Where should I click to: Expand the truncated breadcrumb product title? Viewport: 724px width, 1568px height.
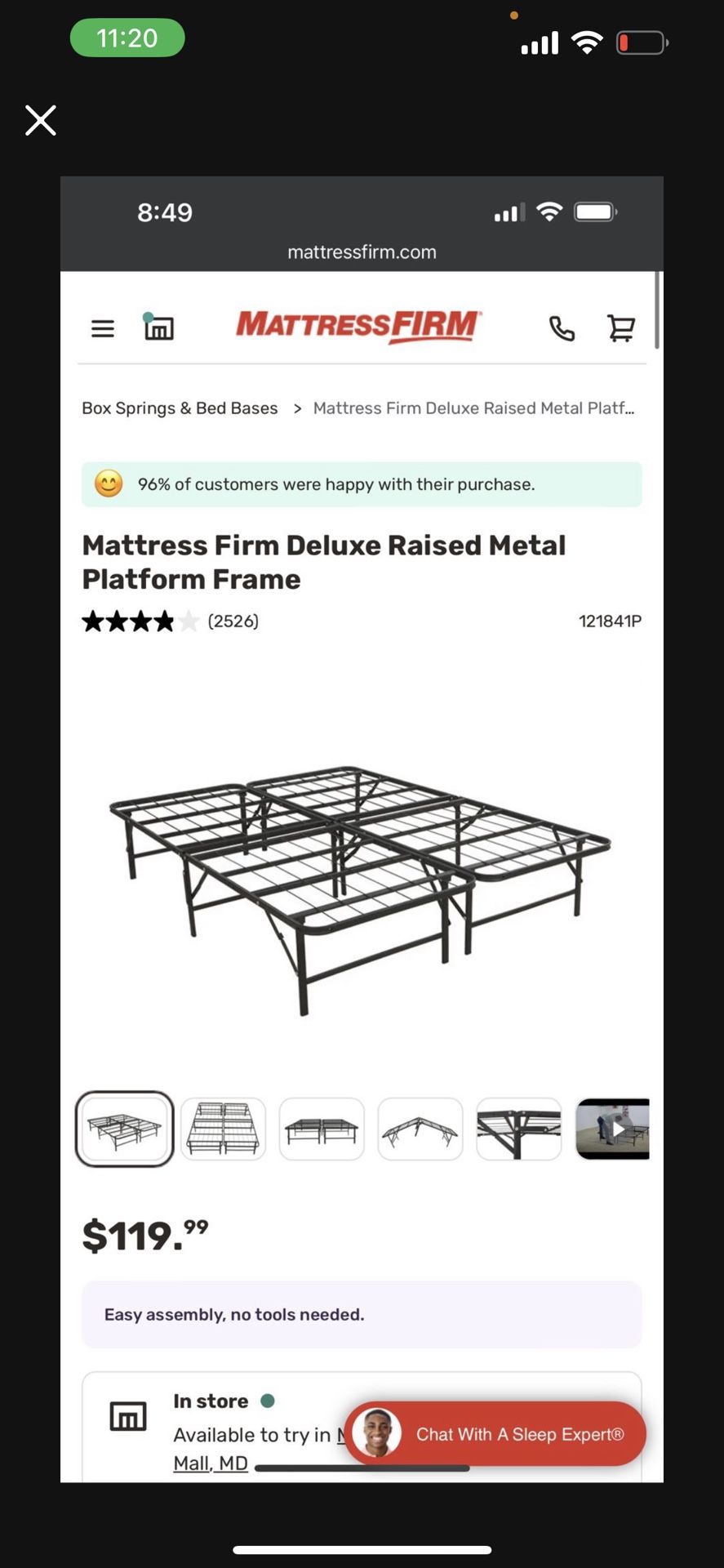[x=474, y=408]
